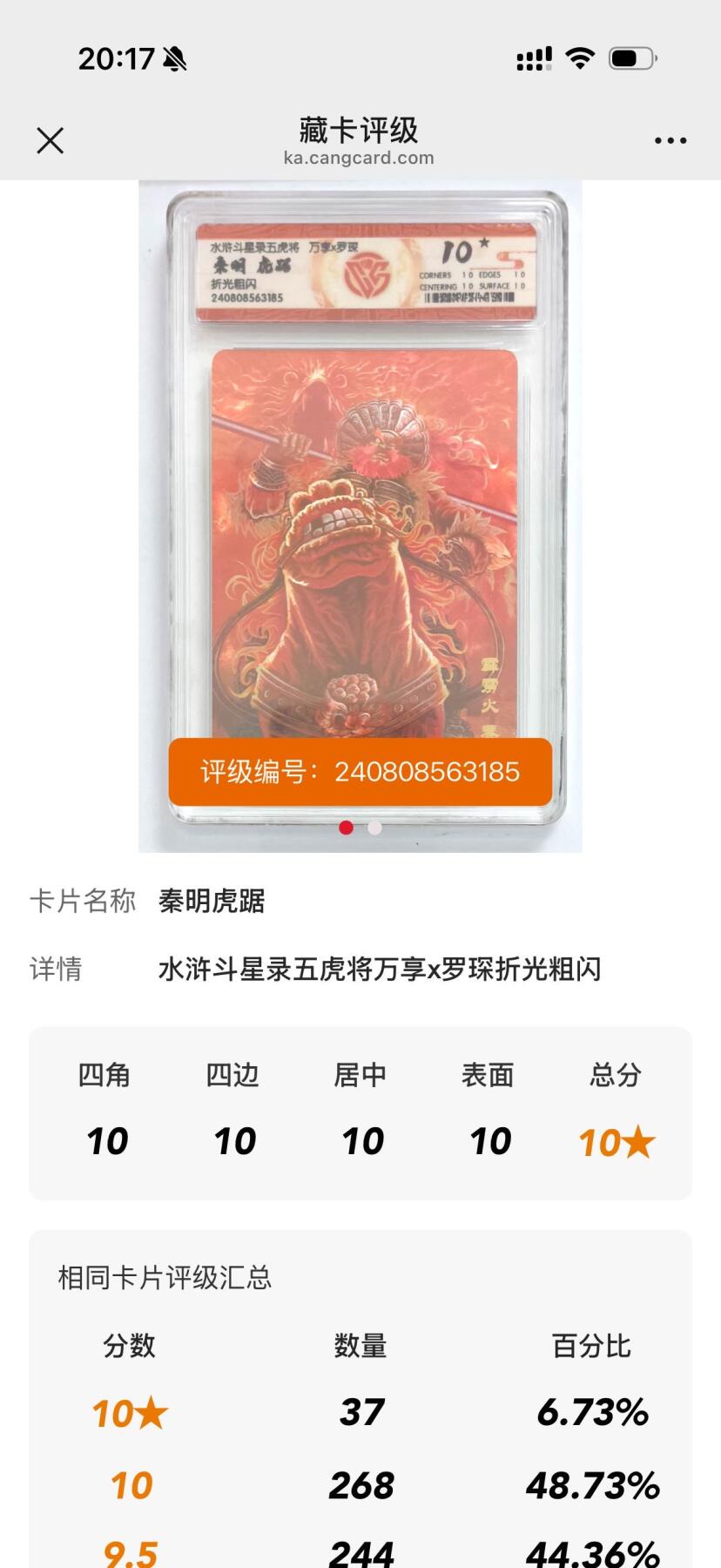
Task: Tap the barcode on the card label
Action: [x=468, y=299]
